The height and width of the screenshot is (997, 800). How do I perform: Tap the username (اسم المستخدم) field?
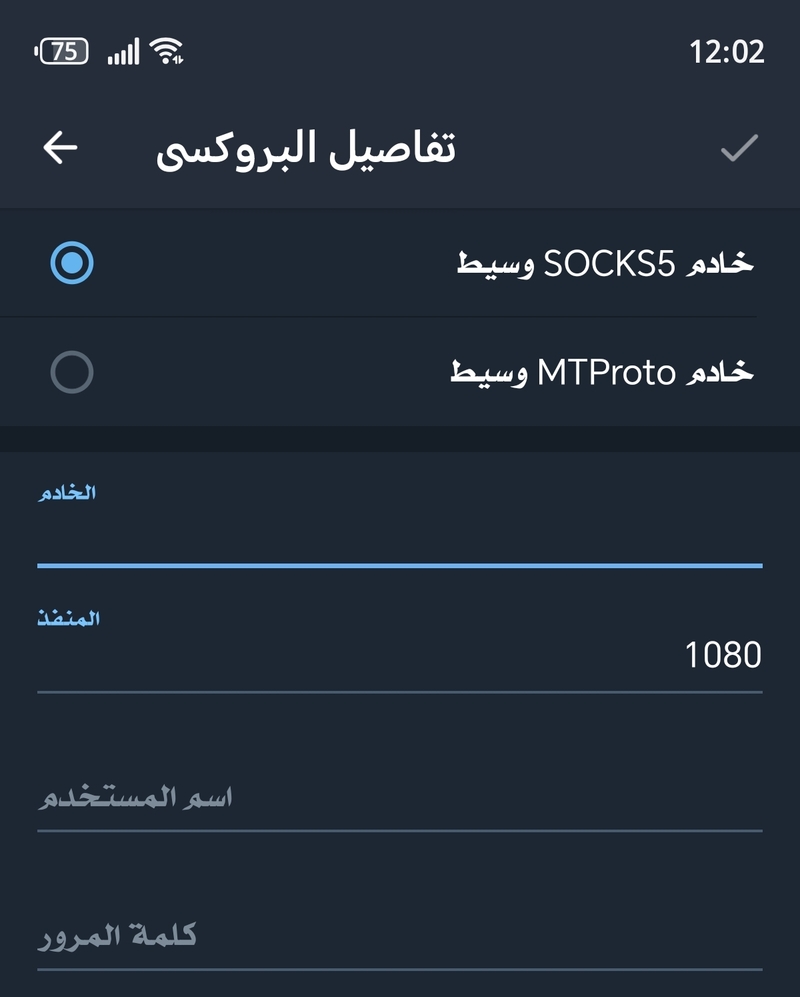coord(400,798)
